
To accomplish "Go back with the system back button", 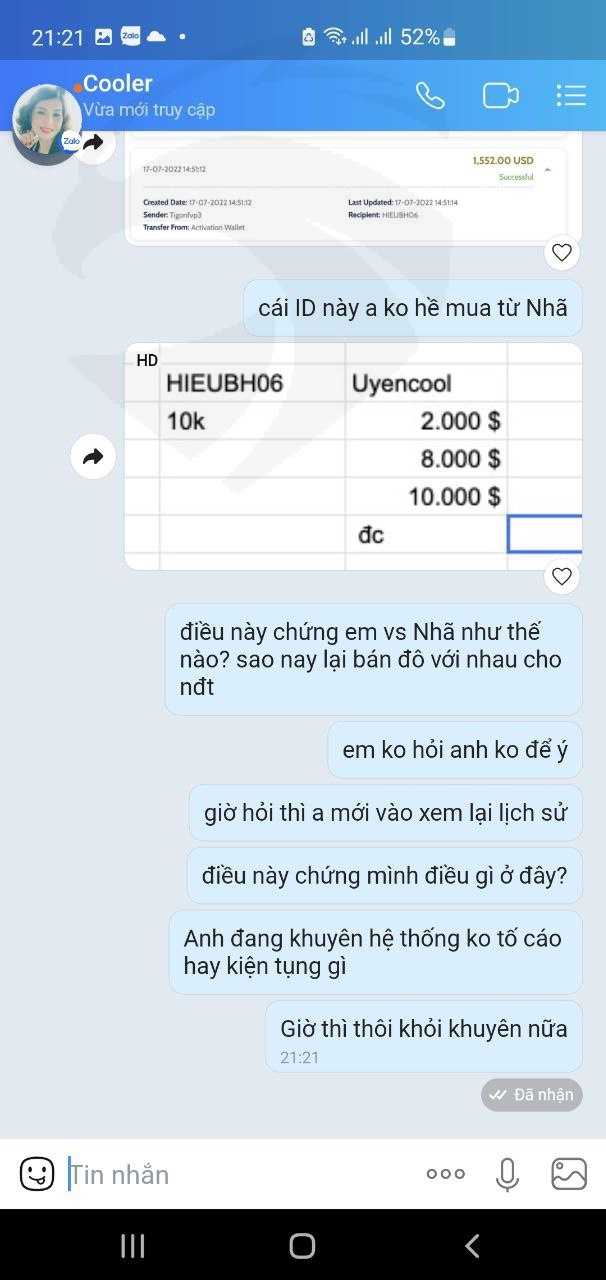I will pos(472,1245).
